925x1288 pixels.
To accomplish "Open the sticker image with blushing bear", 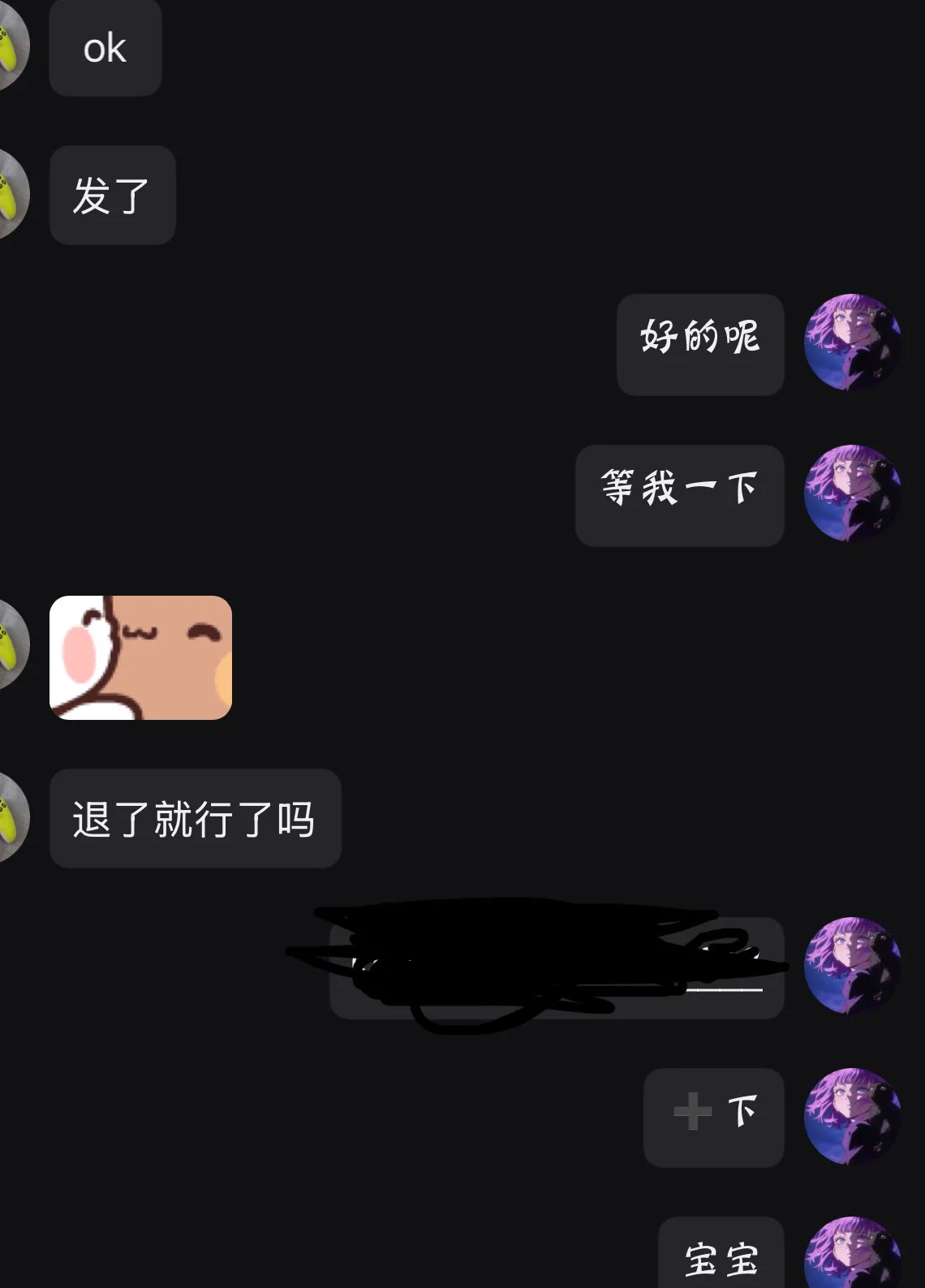I will [140, 657].
